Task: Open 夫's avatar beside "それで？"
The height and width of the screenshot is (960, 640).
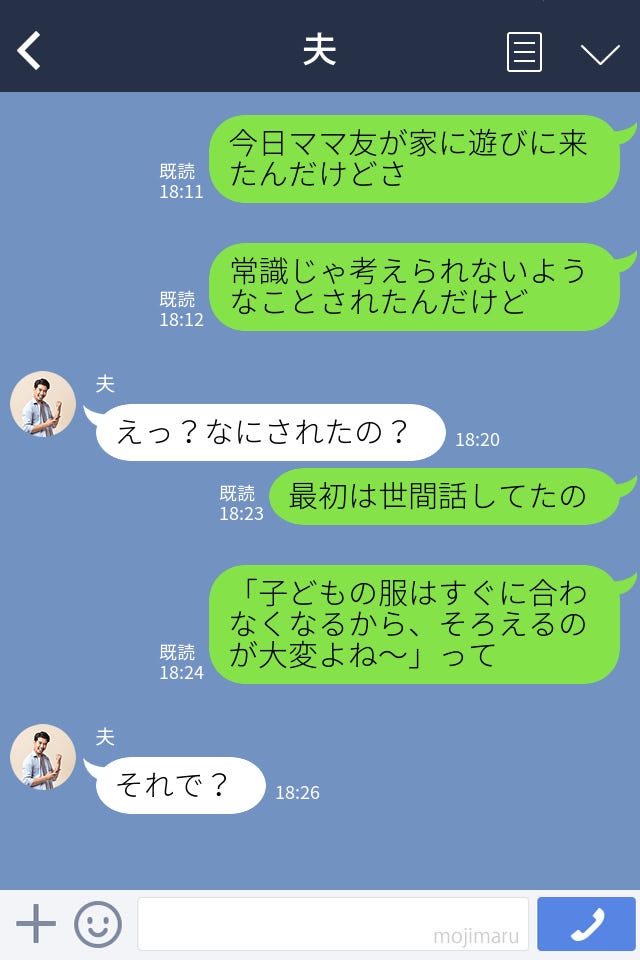Action: tap(43, 757)
